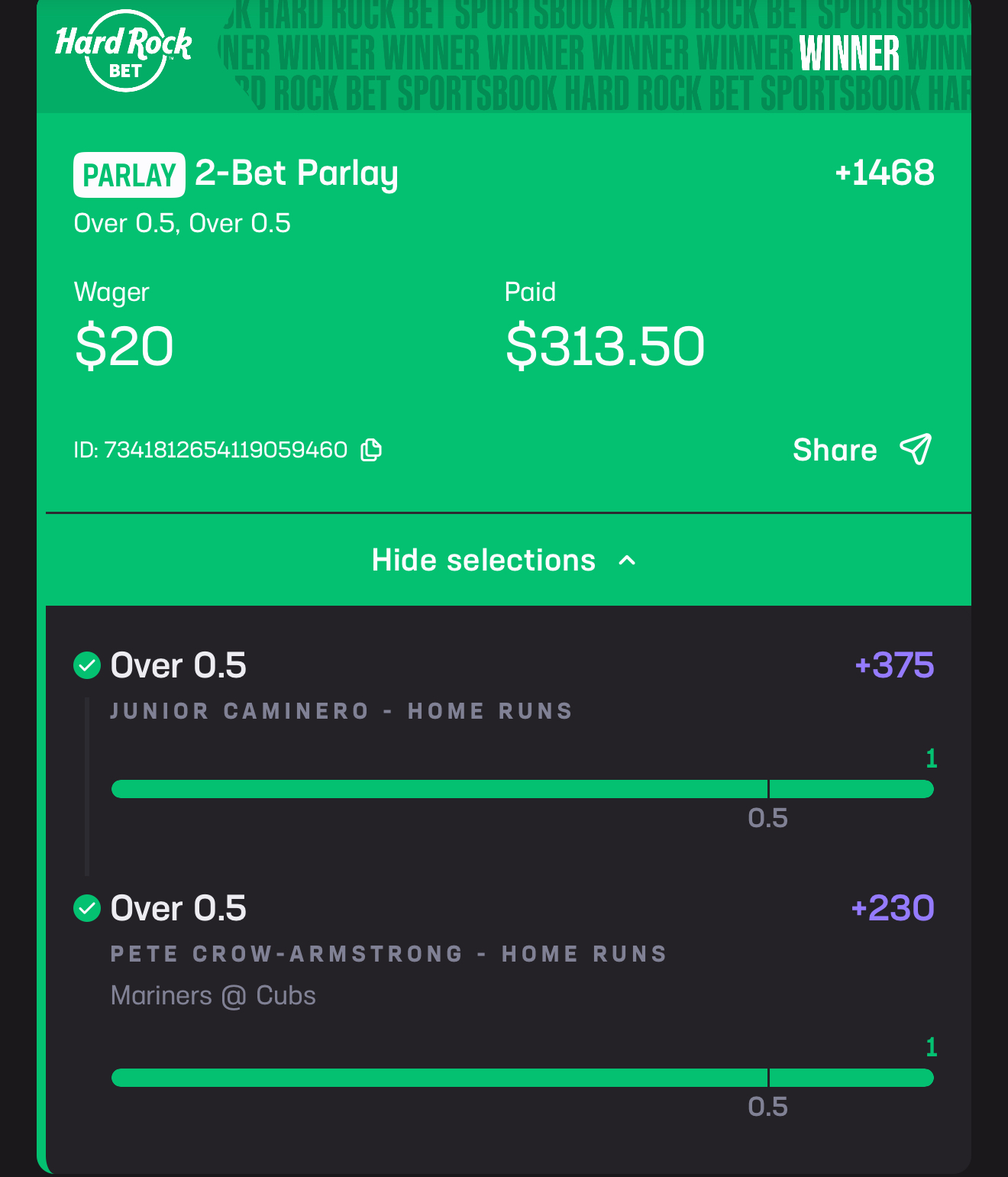Copy the bet ID to clipboard
Viewport: 1008px width, 1177px height.
371,450
